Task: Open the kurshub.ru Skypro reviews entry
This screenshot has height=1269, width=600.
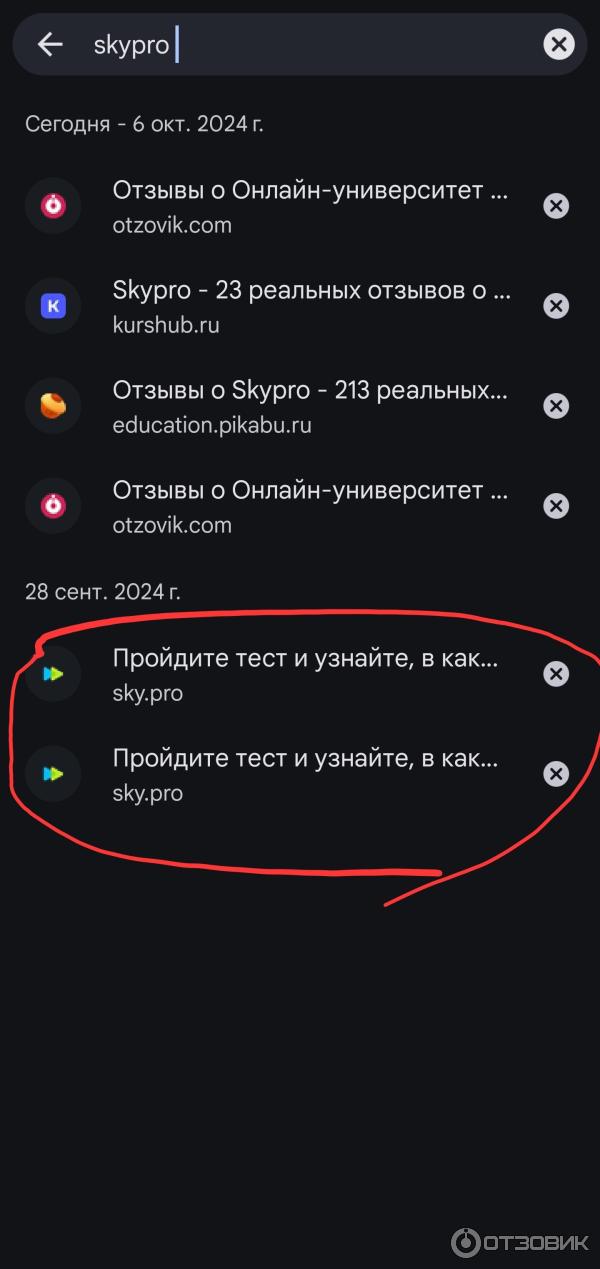Action: click(311, 306)
